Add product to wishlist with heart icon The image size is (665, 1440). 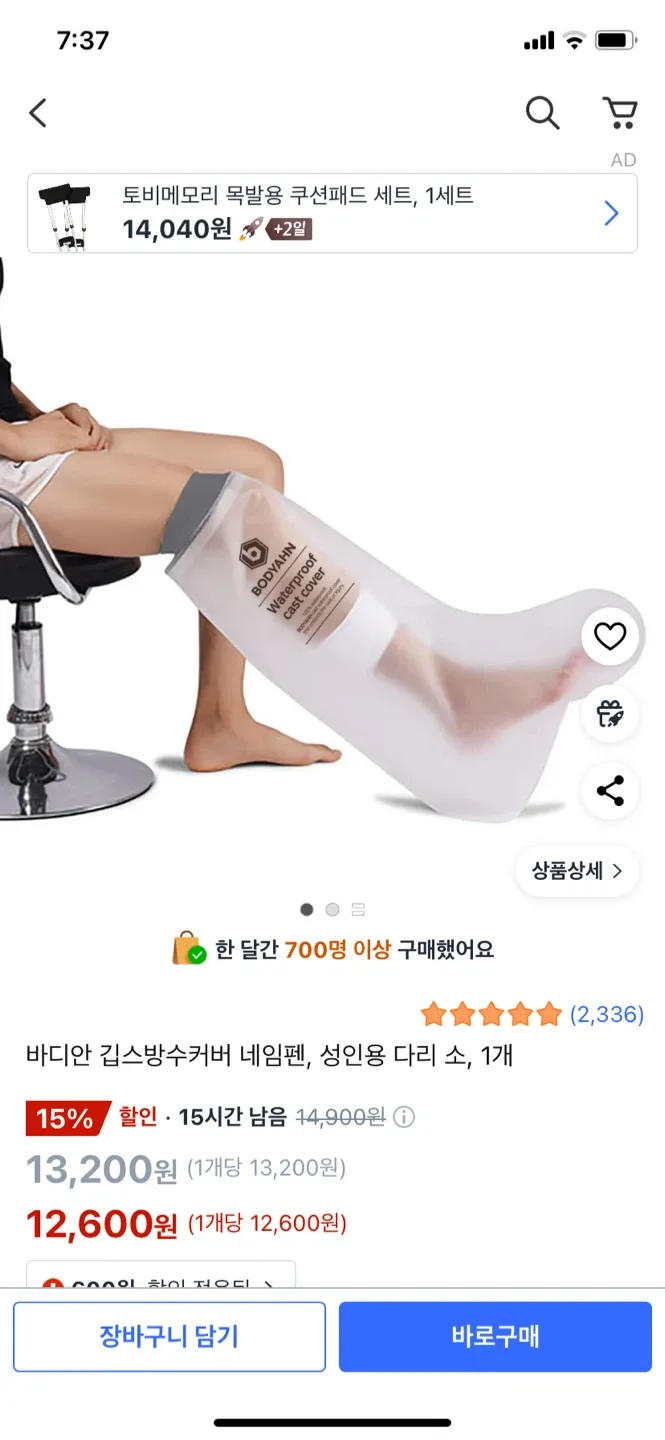(x=609, y=637)
